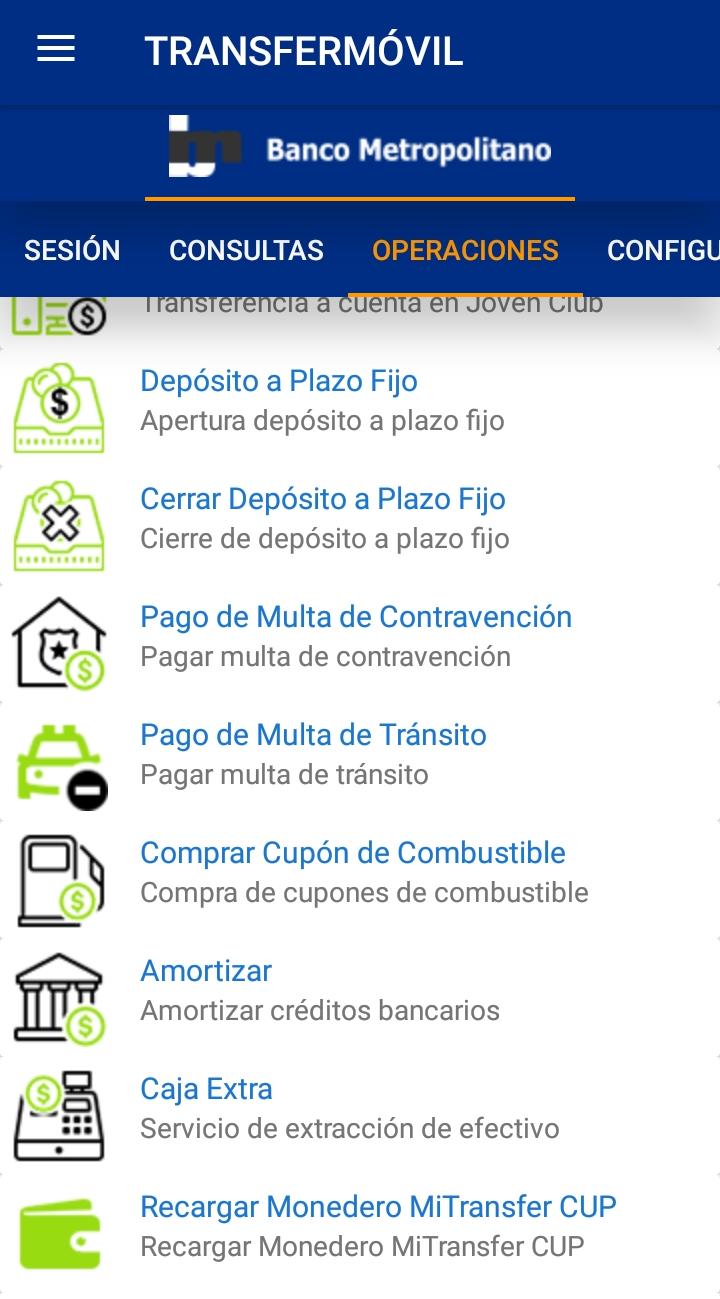The height and width of the screenshot is (1299, 720).
Task: Switch to the CONSULTAS tab
Action: coord(246,250)
